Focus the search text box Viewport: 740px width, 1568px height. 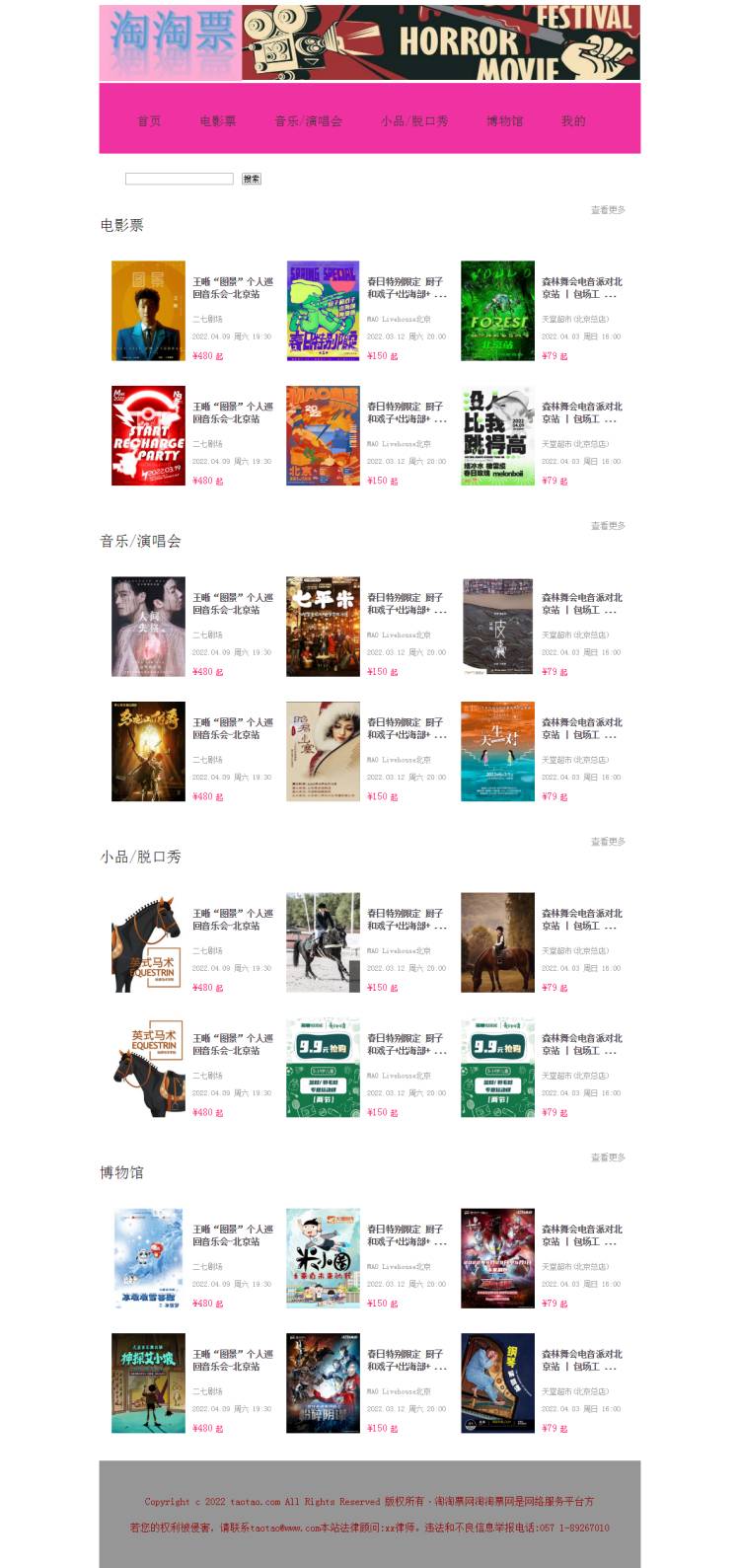[180, 179]
